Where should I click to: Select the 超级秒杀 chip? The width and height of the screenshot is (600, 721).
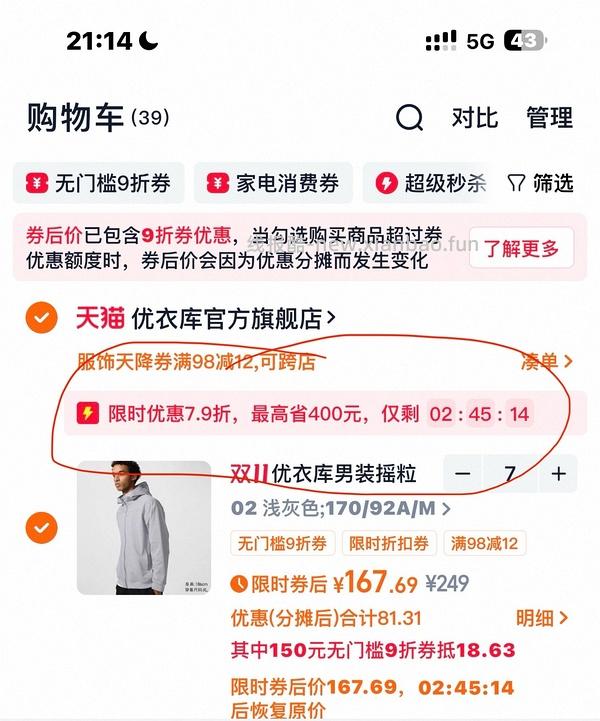point(430,183)
